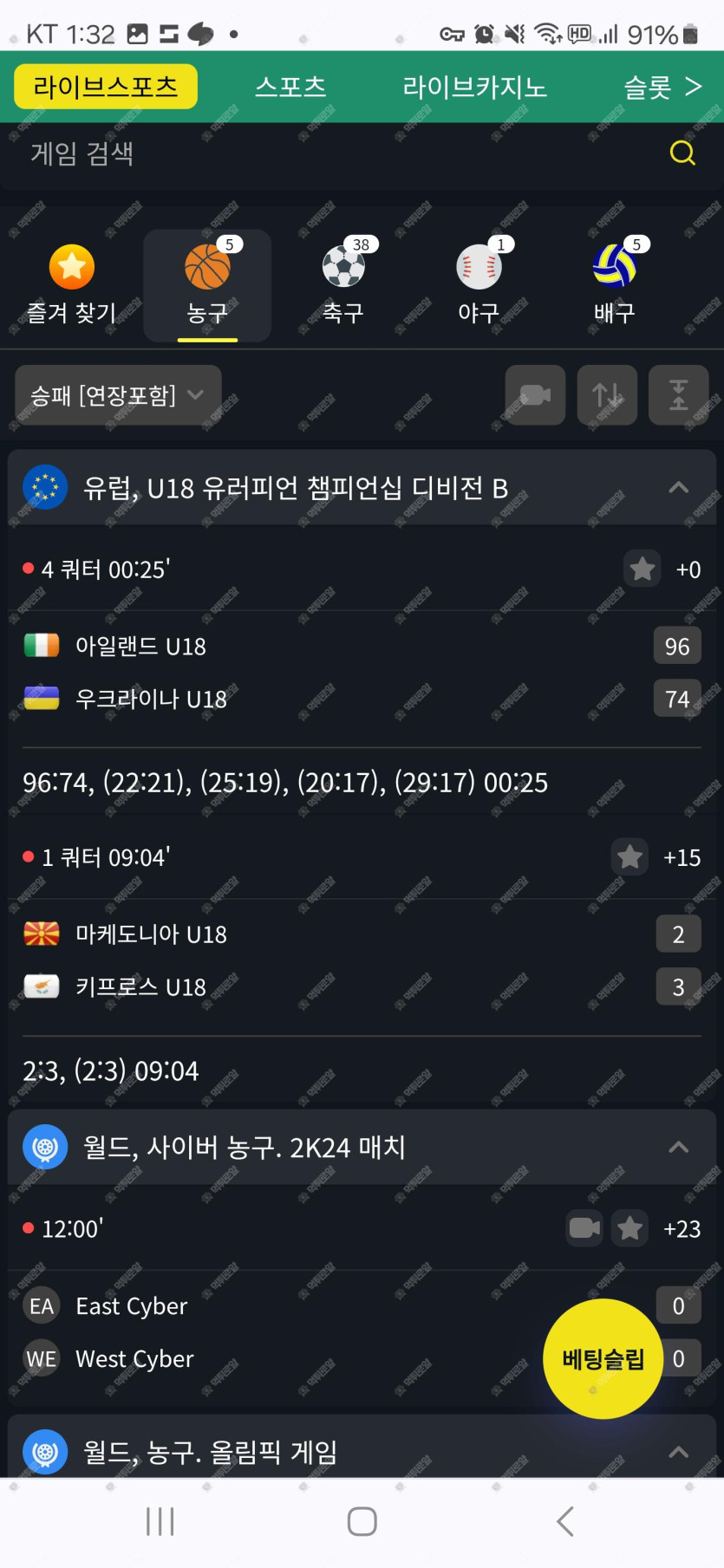This screenshot has height=1568, width=724.
Task: Choose the 야구 baseball category
Action: click(479, 285)
